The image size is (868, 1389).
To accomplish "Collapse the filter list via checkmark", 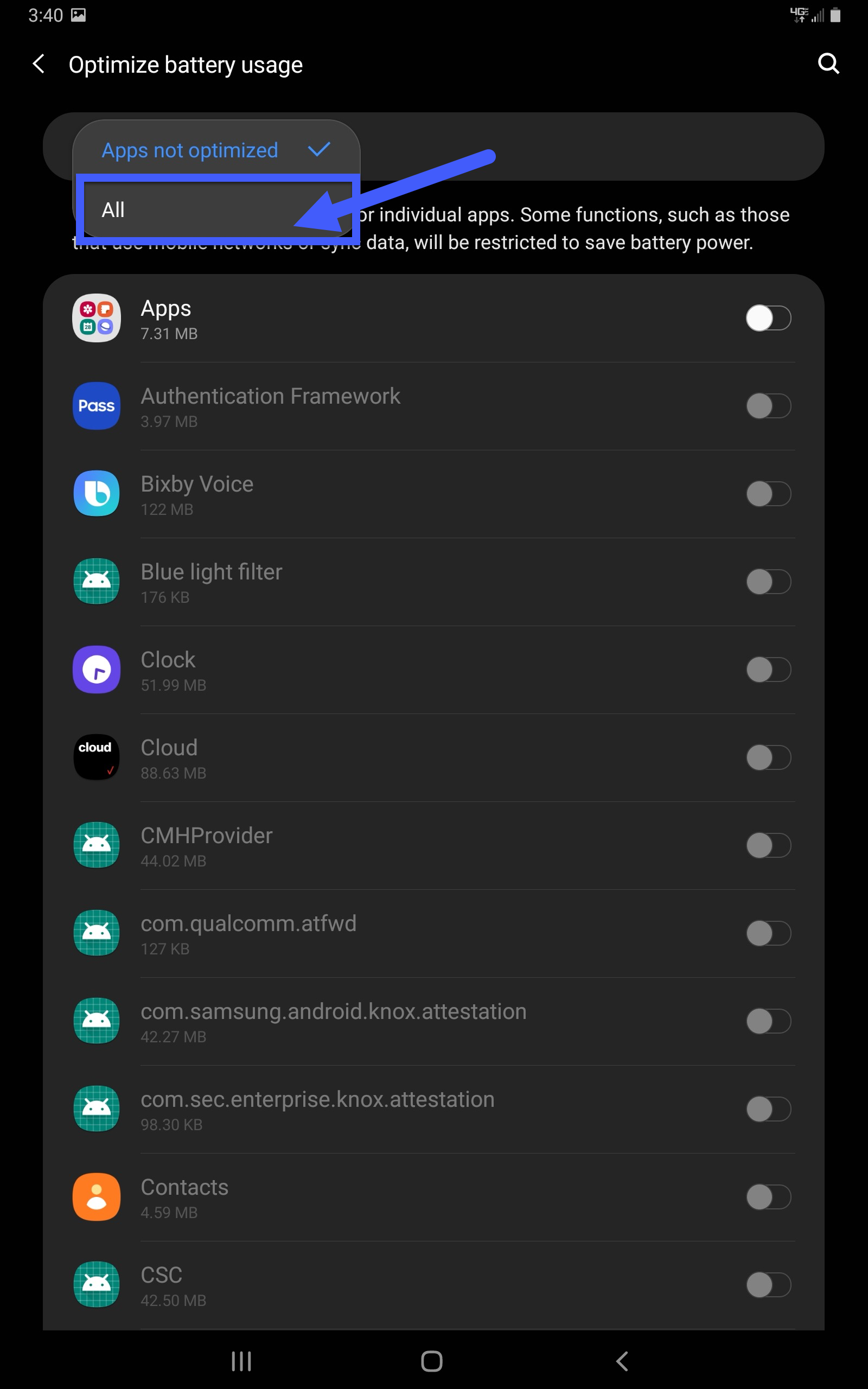I will (319, 150).
